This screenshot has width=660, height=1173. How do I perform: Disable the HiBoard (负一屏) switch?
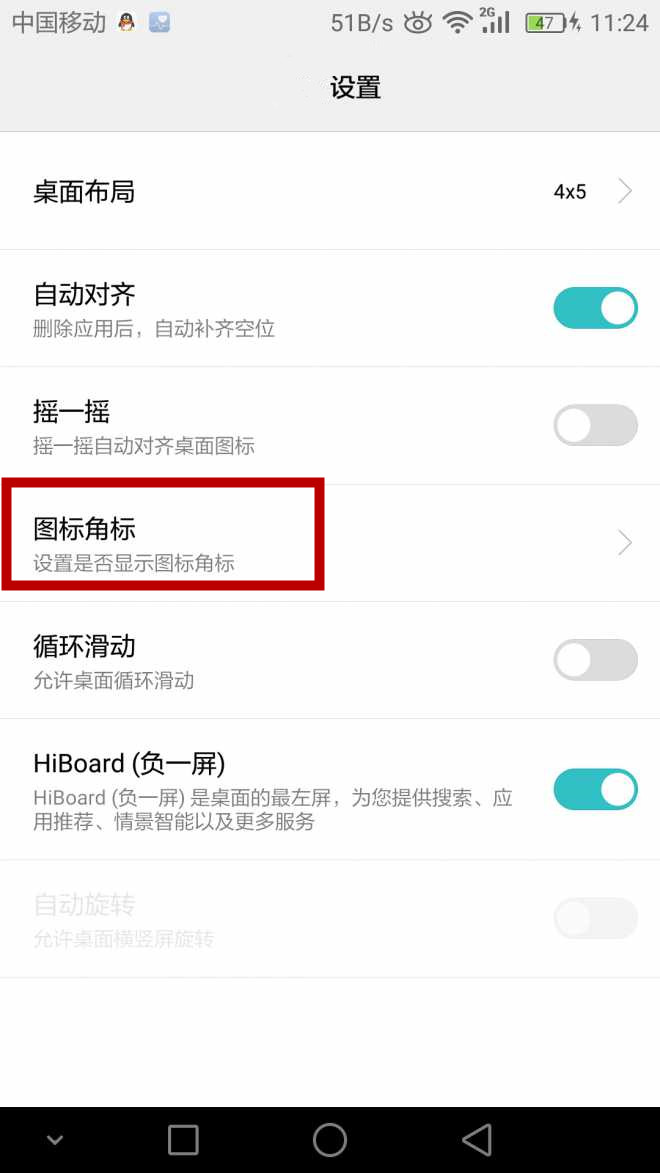coord(595,789)
